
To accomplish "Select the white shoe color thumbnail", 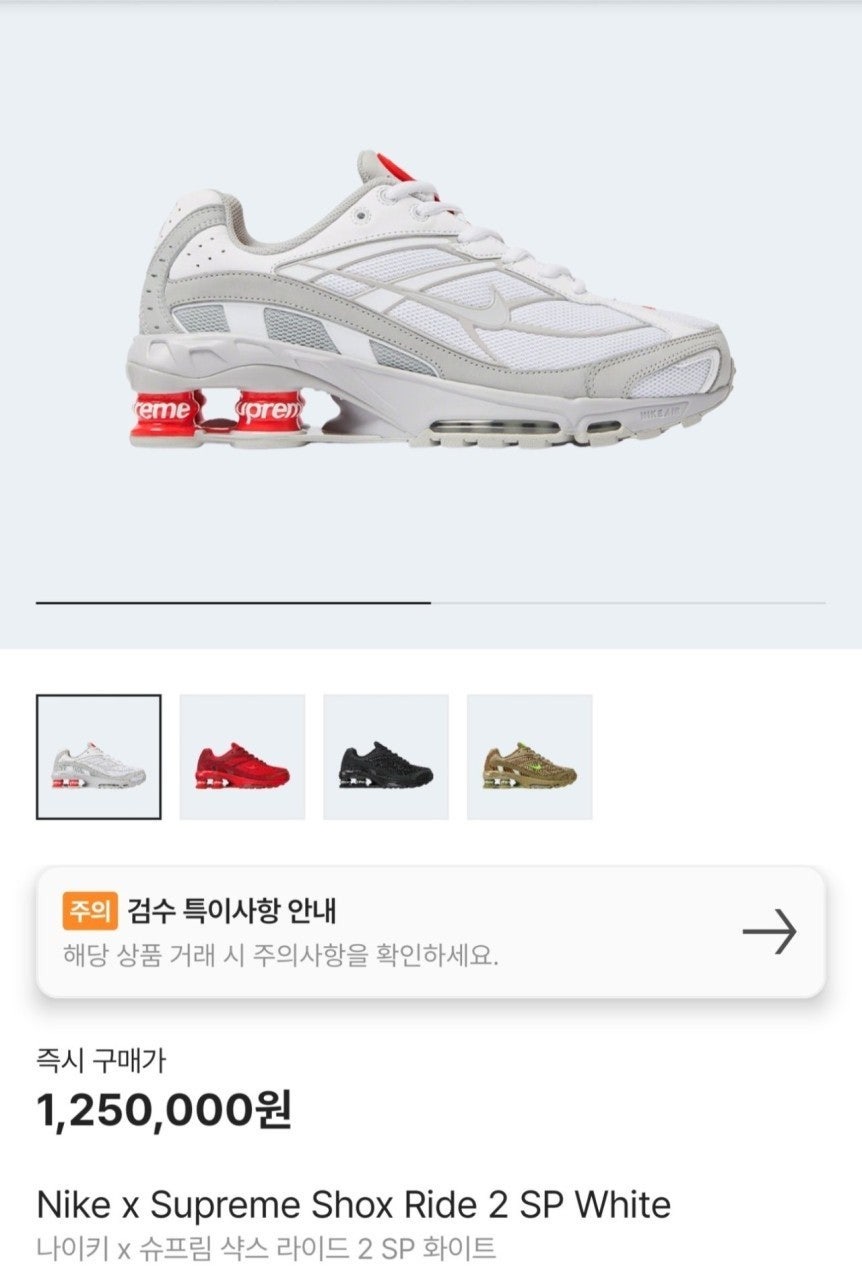I will [99, 757].
